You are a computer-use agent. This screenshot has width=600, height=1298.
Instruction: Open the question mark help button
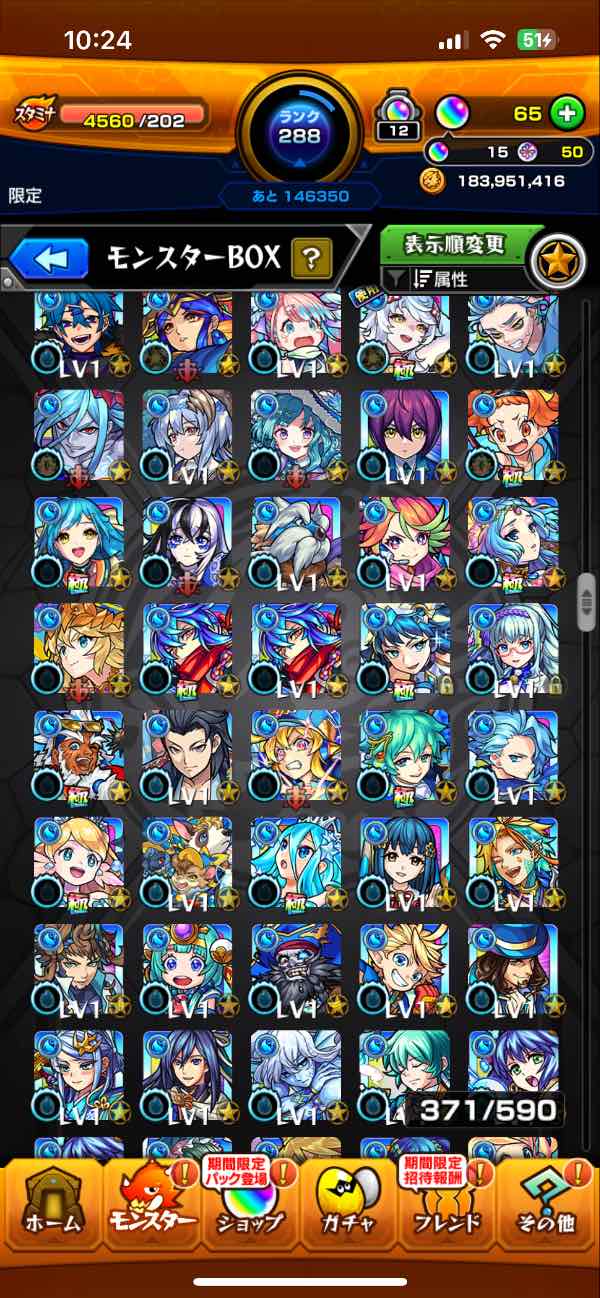pyautogui.click(x=311, y=260)
